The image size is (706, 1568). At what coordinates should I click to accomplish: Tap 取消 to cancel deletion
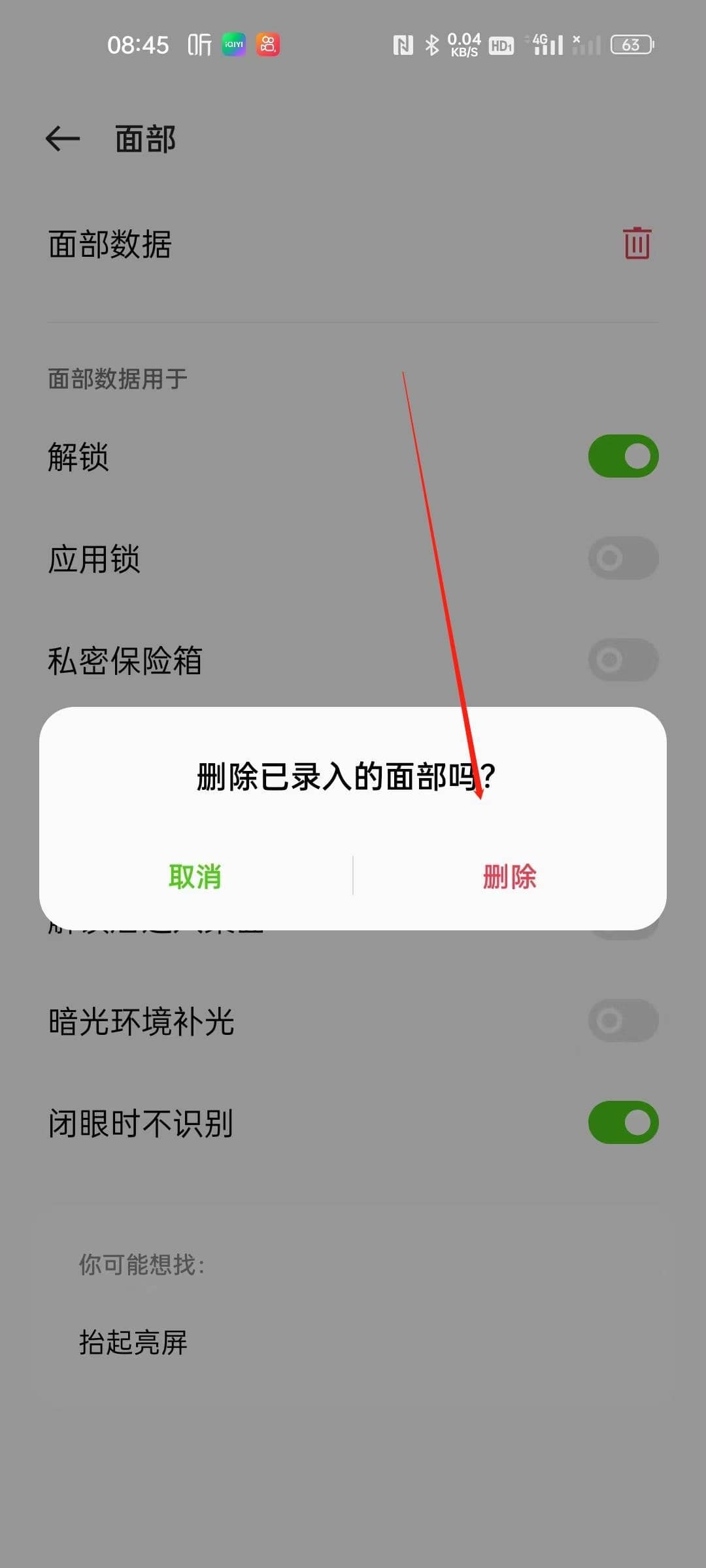[195, 878]
